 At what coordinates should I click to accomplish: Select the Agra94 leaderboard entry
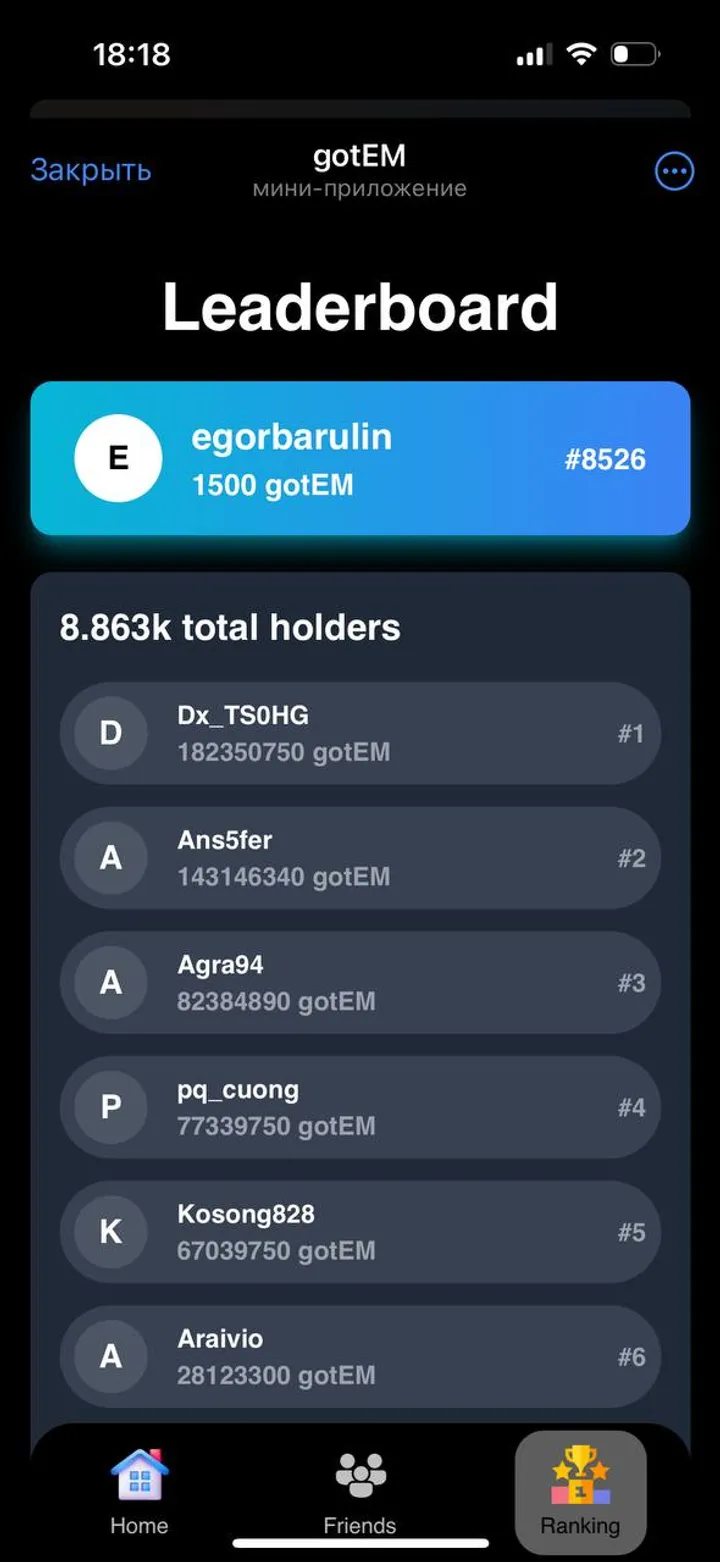click(360, 982)
